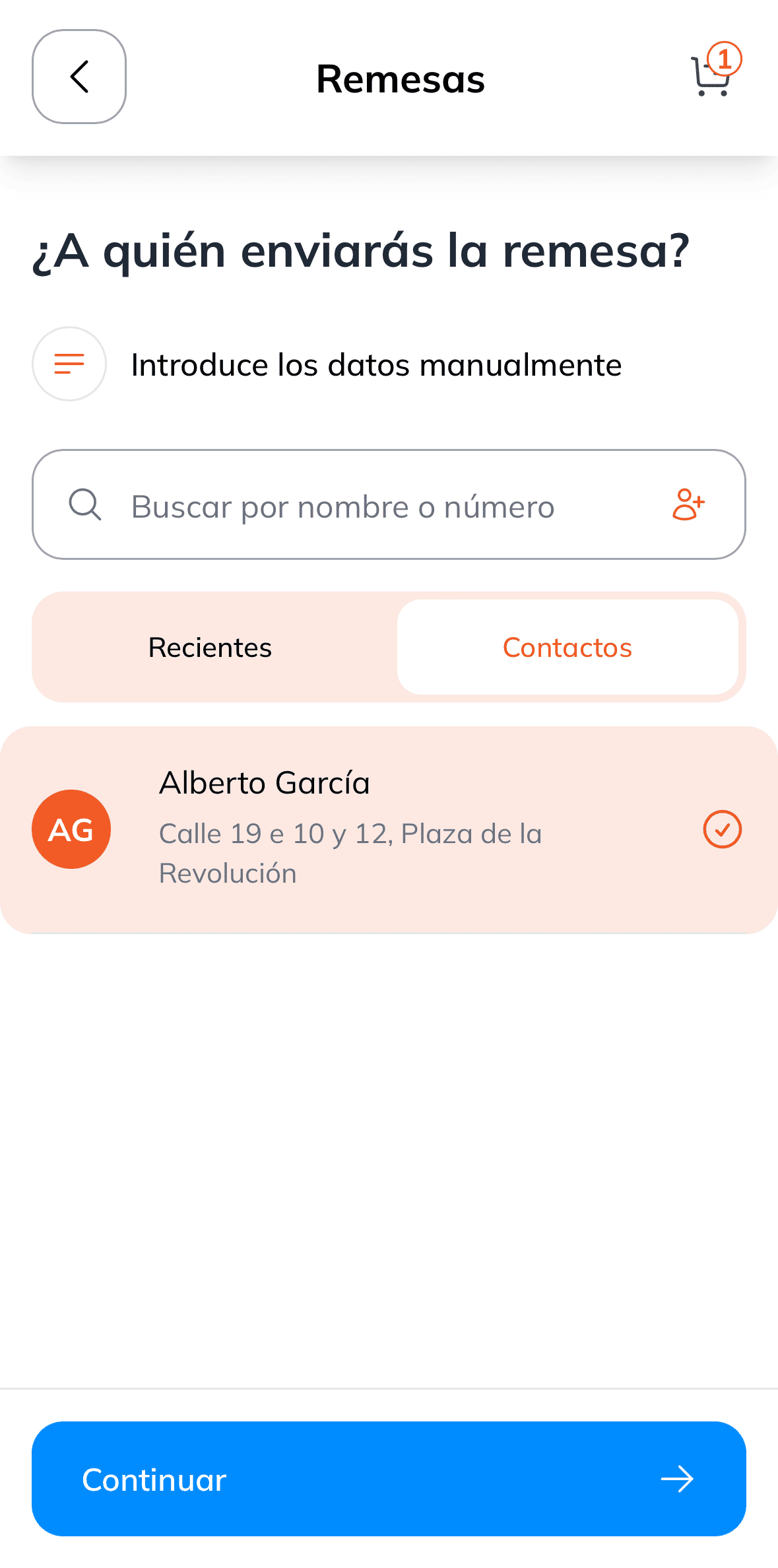Screen dimensions: 778x1568
Task: Tap the back arrow to return
Action: (x=79, y=77)
